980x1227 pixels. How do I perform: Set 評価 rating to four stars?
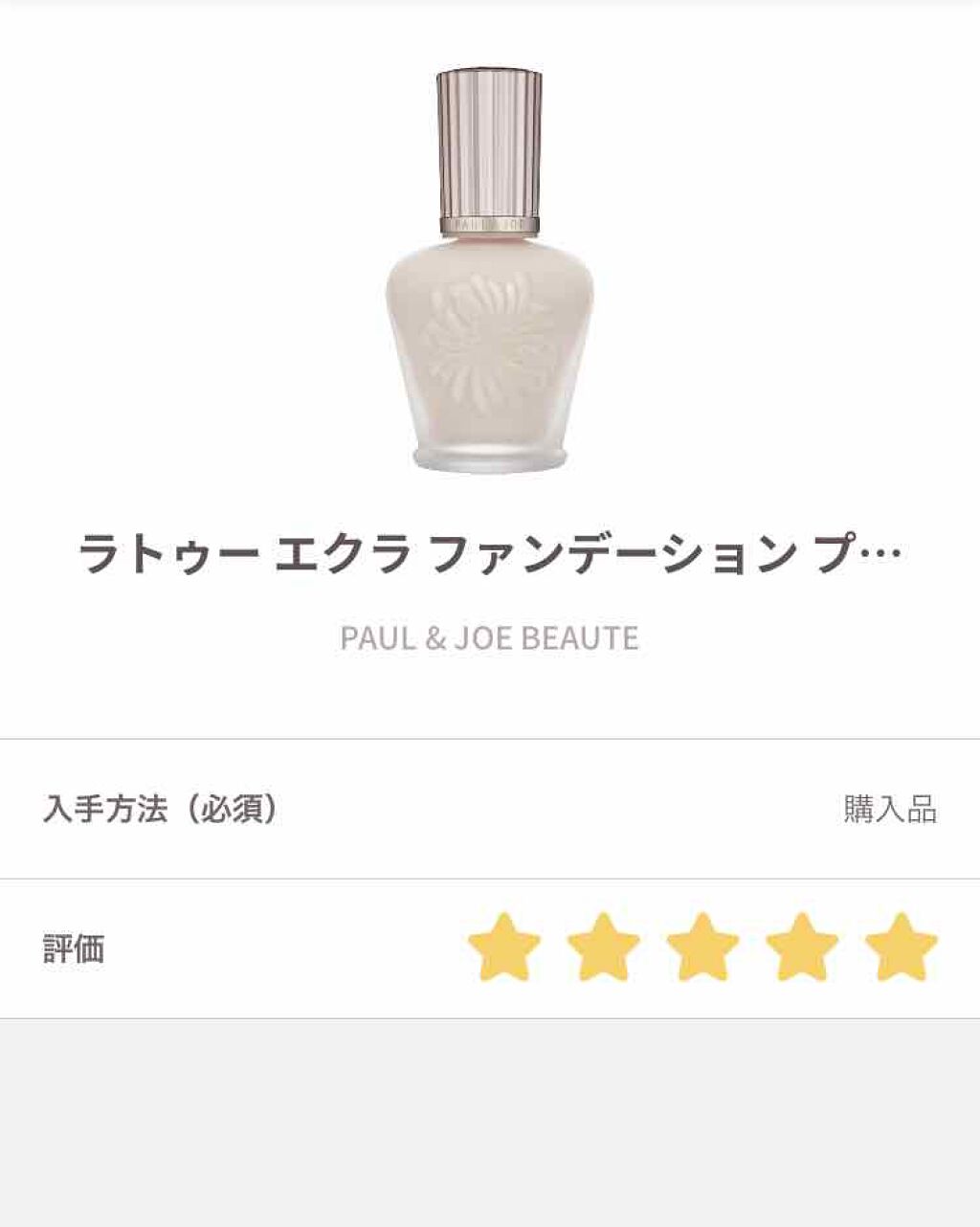(802, 948)
